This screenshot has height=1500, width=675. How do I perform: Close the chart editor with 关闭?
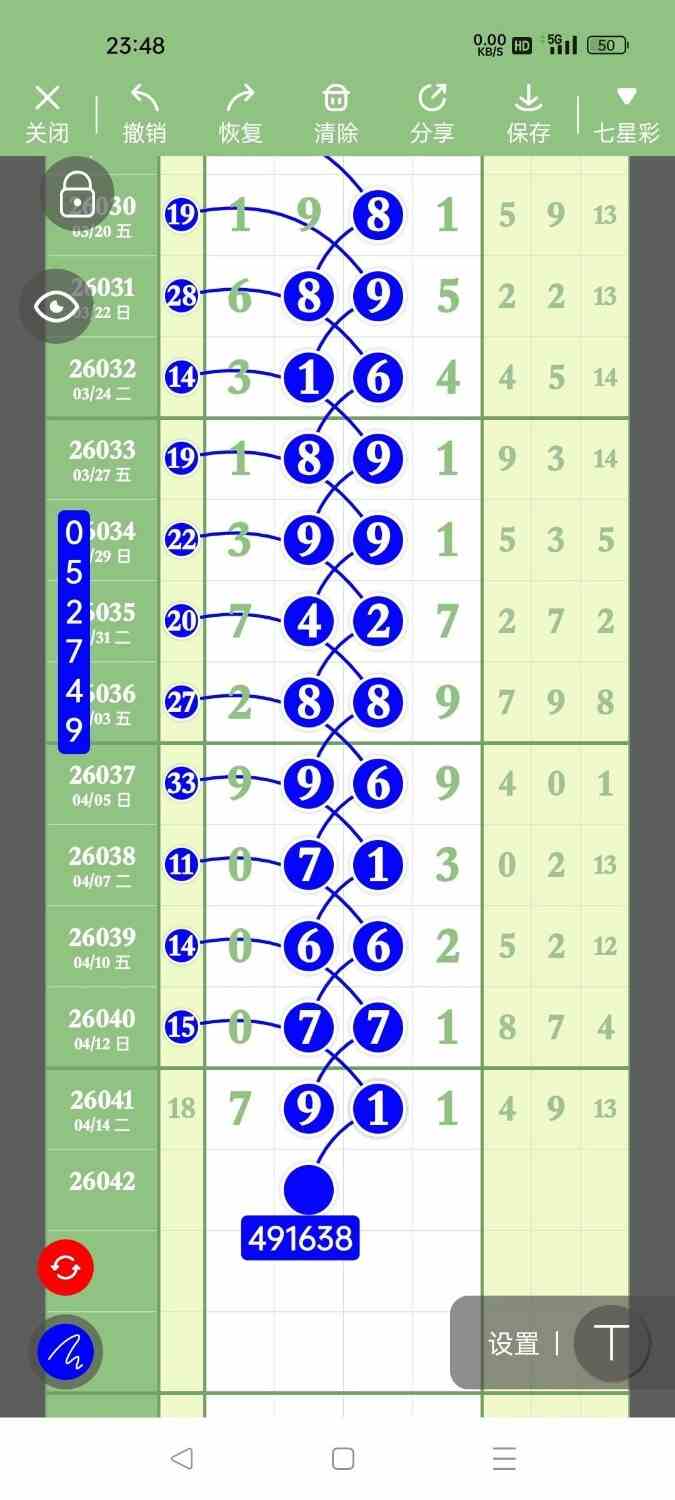47,113
